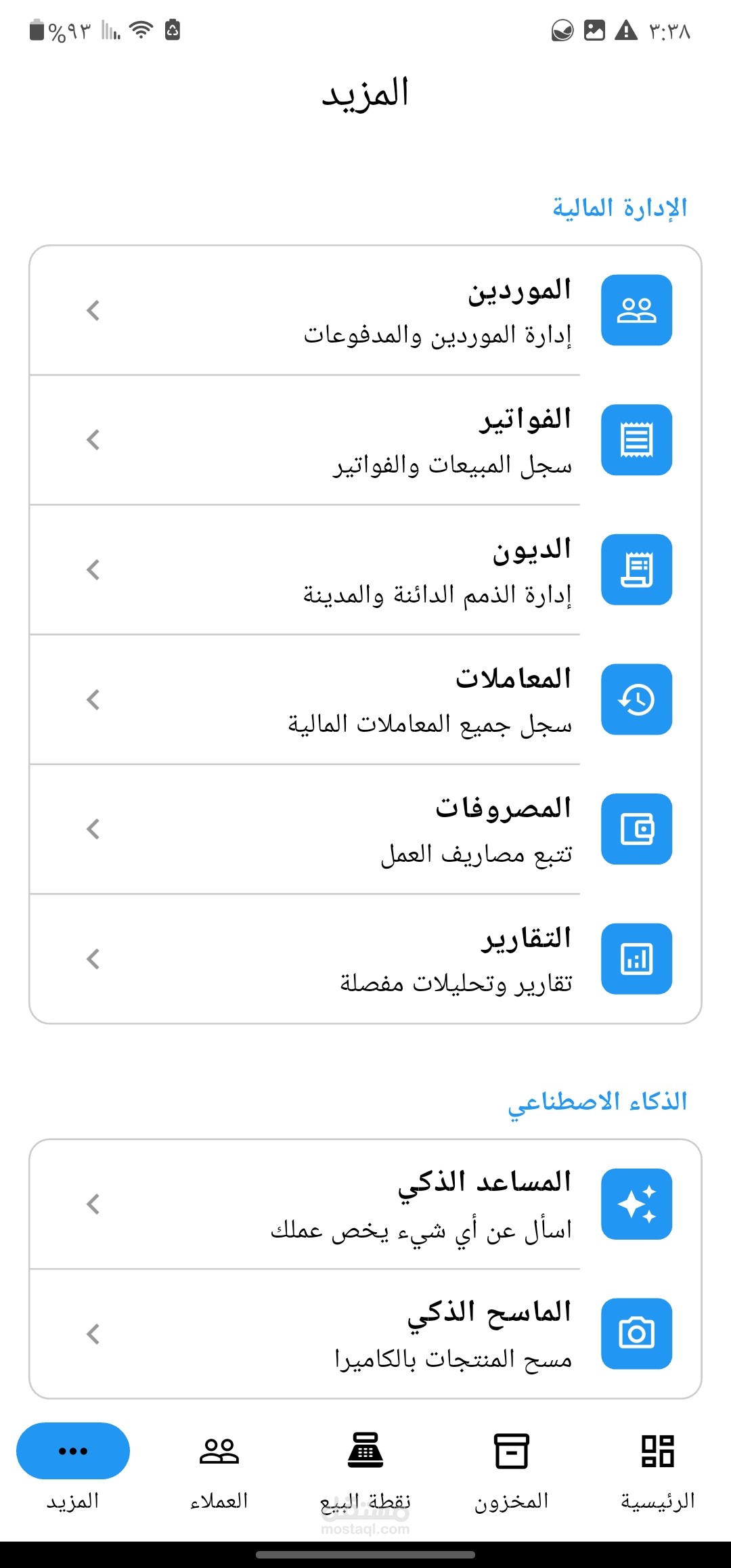Switch to the المخزون (Inventory) tab

click(512, 1469)
